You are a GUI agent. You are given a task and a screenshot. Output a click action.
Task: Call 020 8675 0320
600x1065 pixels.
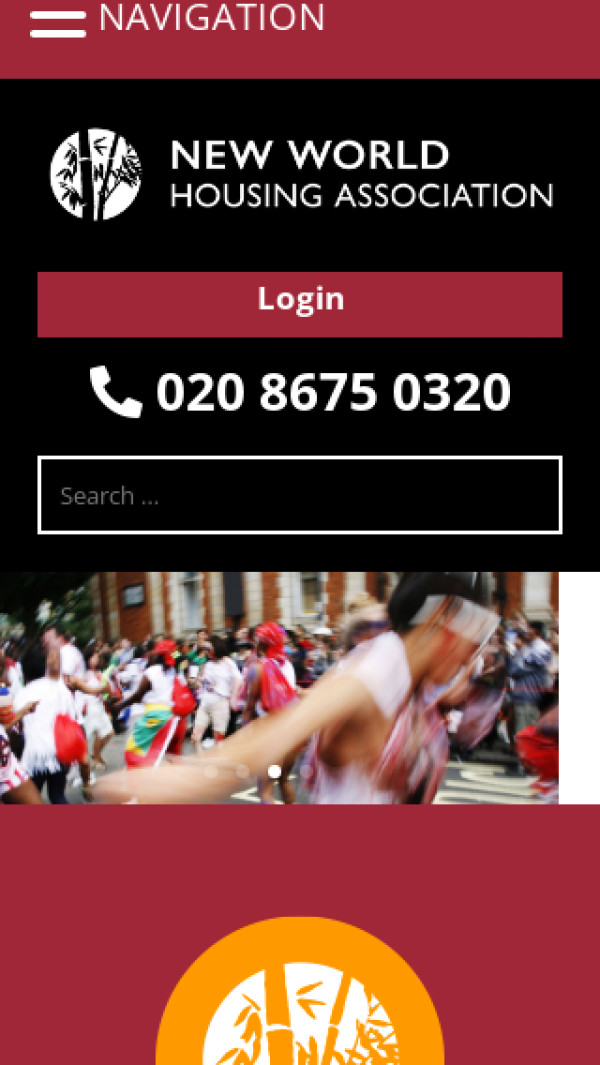point(300,392)
